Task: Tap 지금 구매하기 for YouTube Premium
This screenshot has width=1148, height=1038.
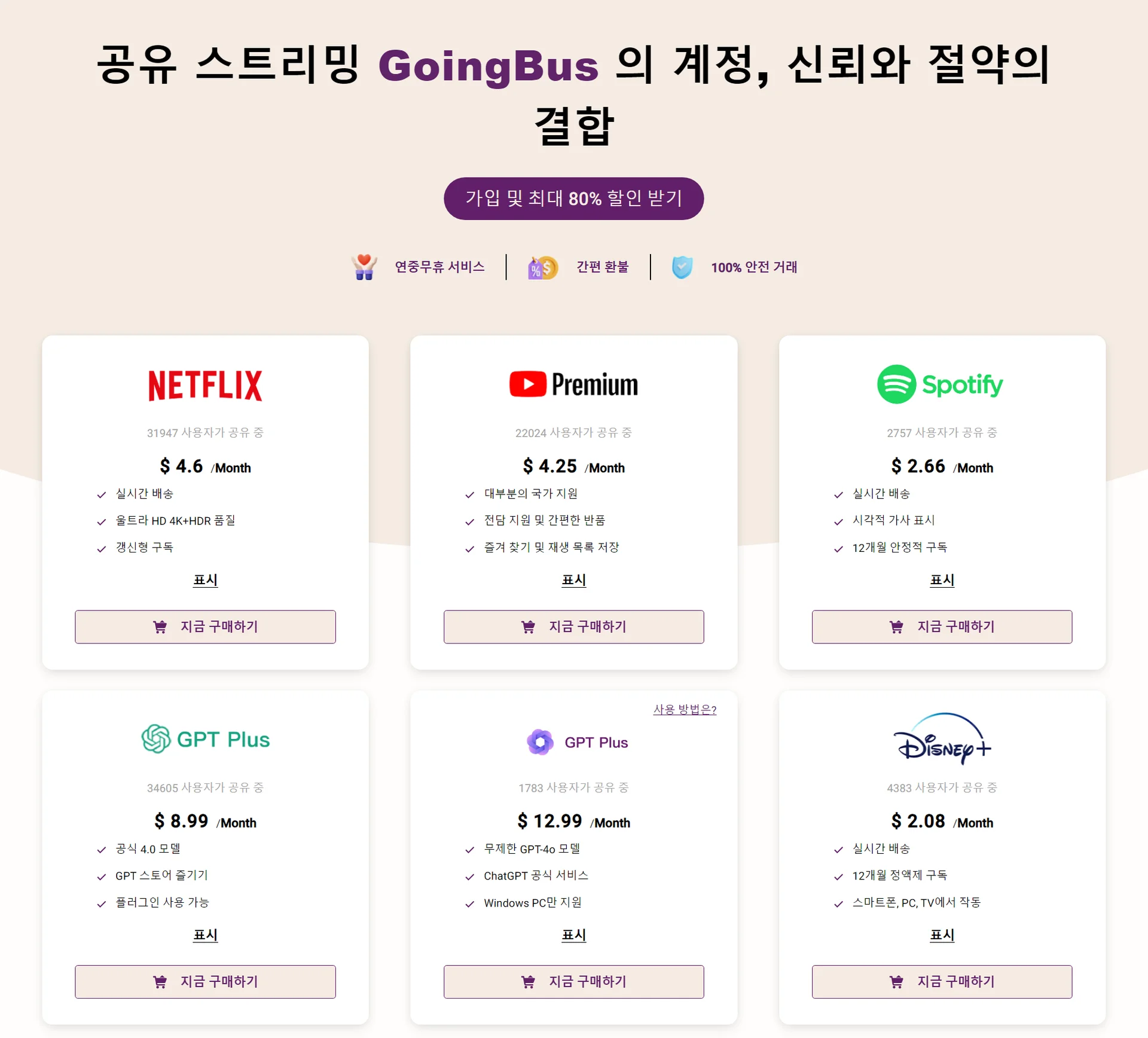Action: pos(573,627)
